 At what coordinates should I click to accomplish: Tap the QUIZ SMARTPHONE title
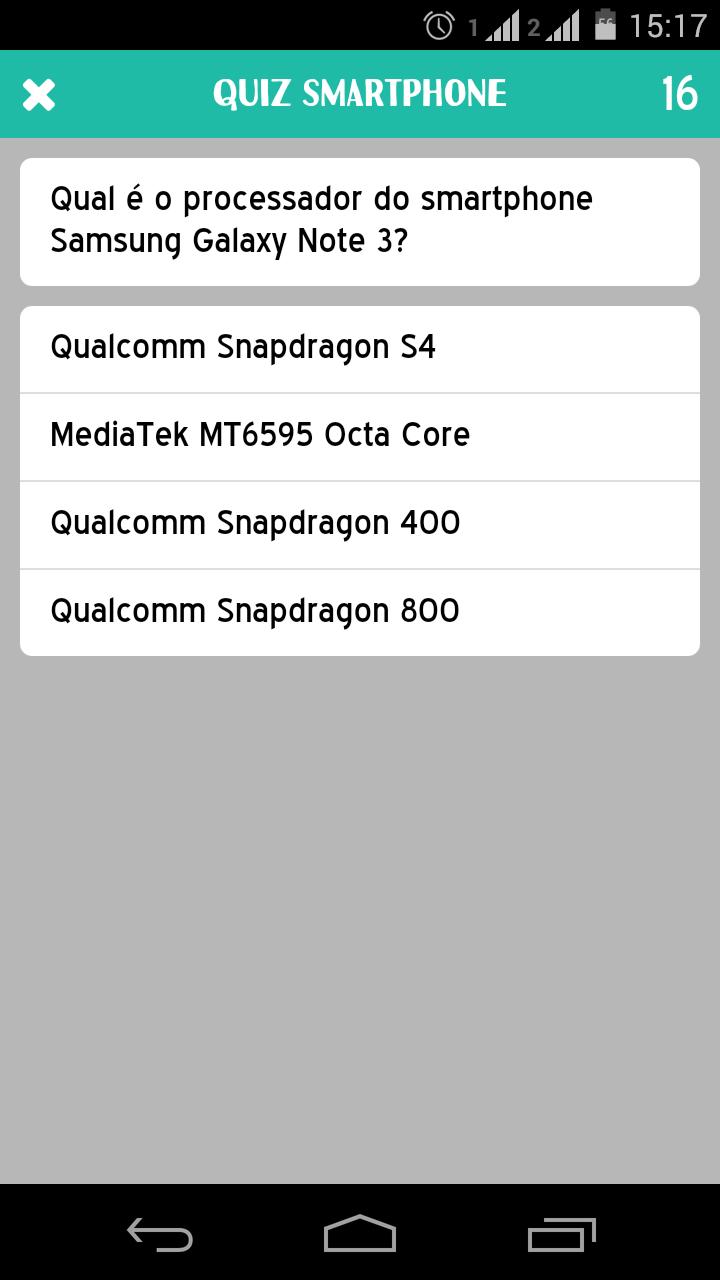pos(359,93)
